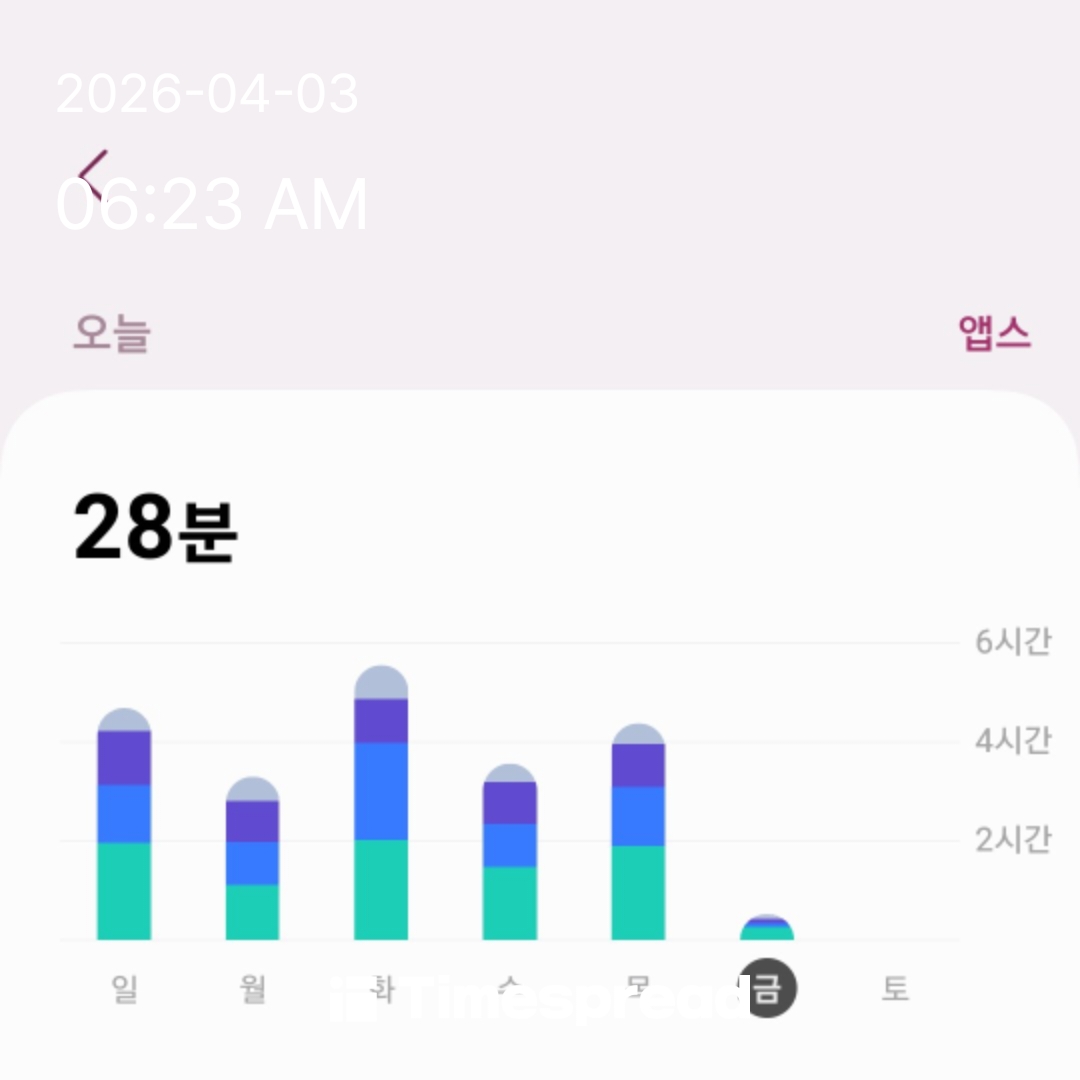
Task: Tap the highlighted 금 day bar
Action: click(766, 929)
